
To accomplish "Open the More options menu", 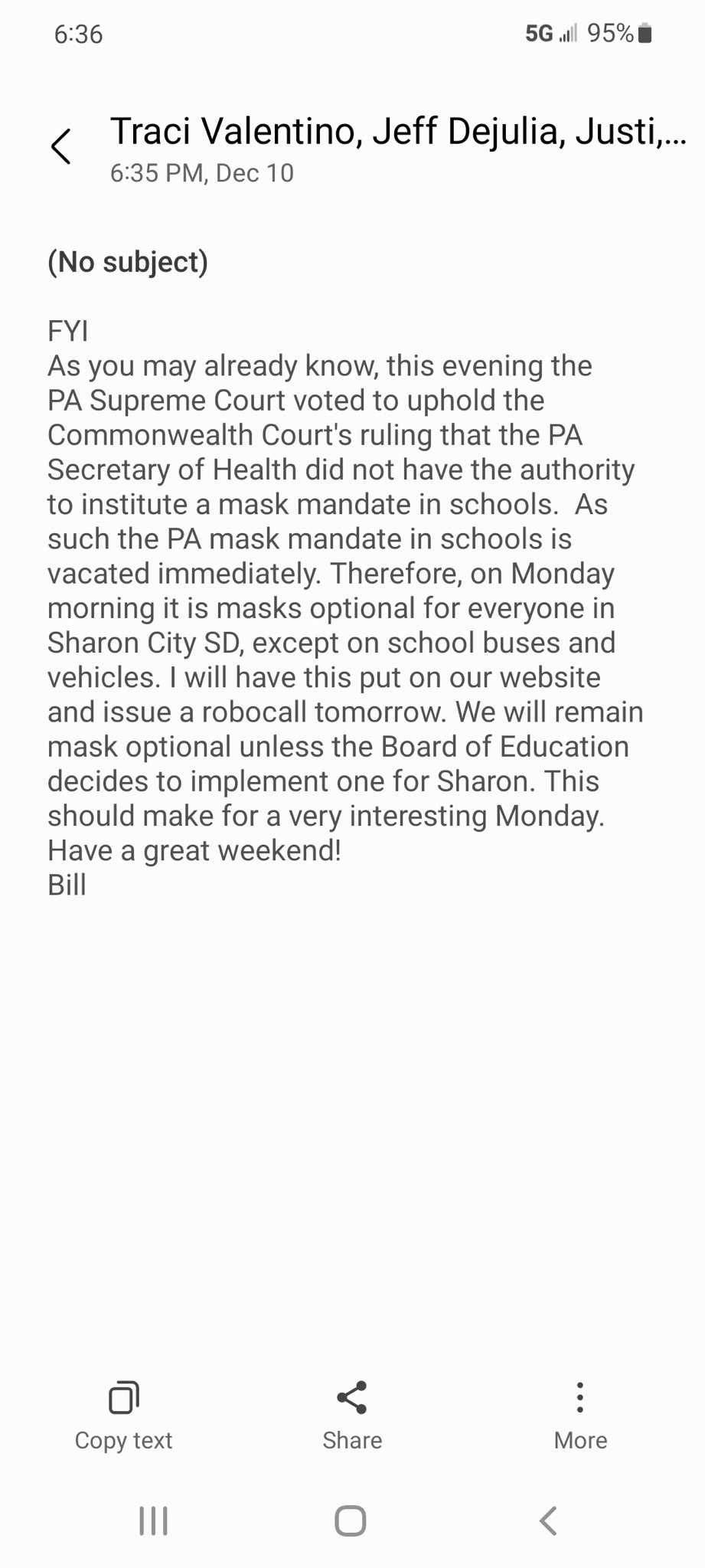I will (x=580, y=1417).
